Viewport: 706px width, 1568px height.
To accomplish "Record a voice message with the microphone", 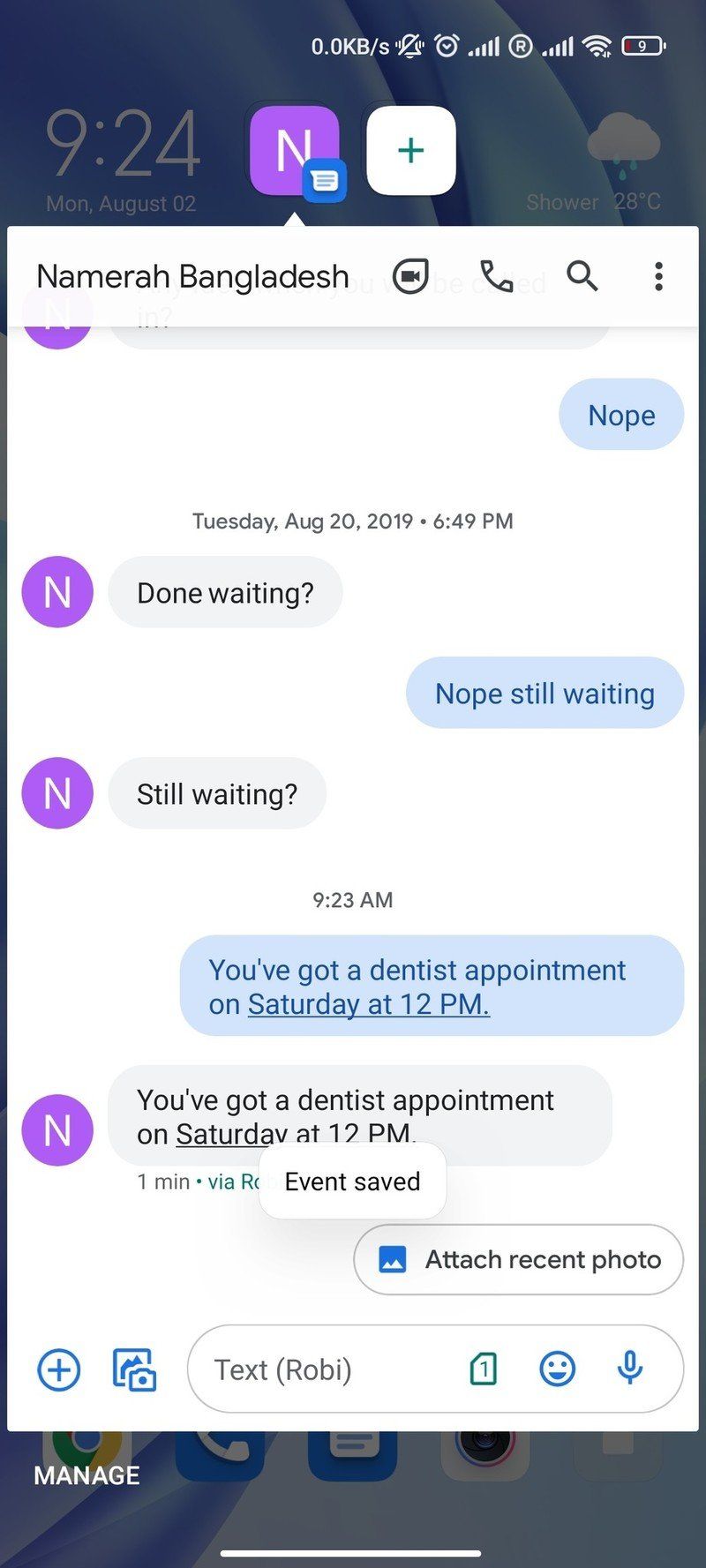I will coord(629,1369).
